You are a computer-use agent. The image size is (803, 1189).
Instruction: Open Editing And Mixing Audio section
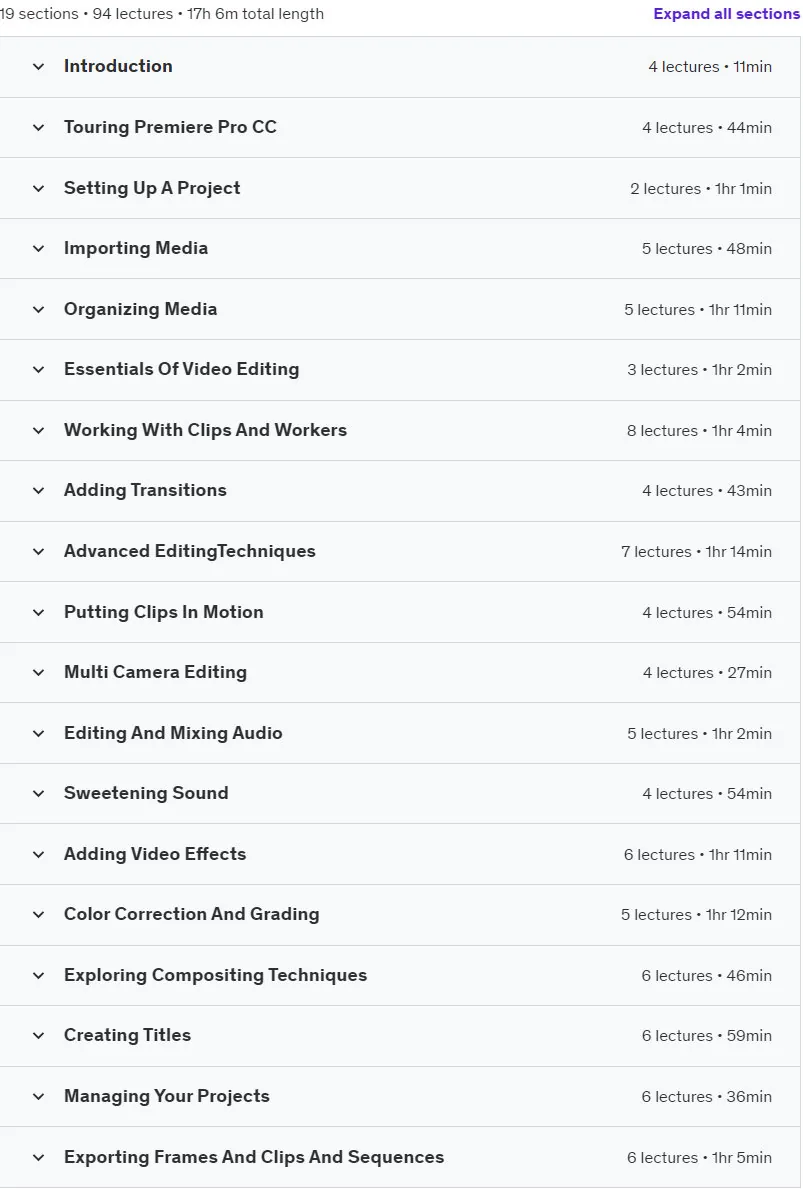[400, 733]
